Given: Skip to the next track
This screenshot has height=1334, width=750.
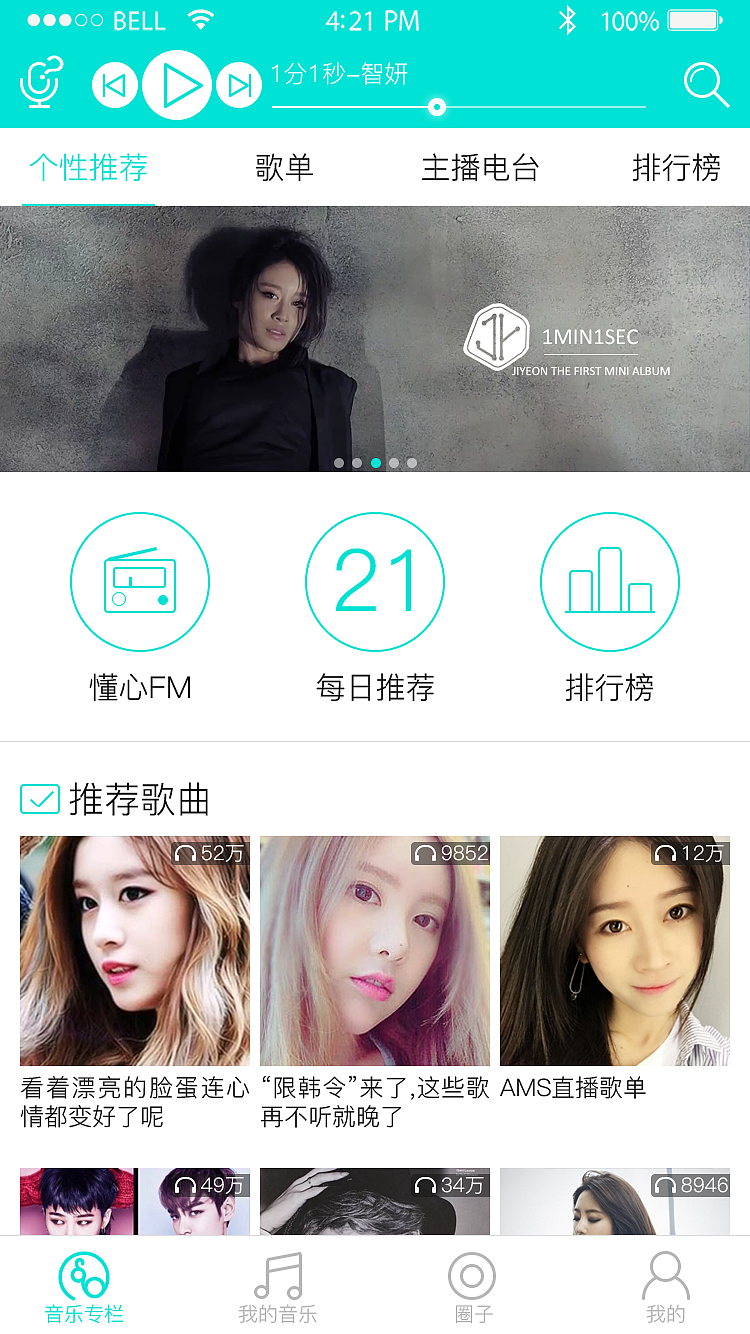Looking at the screenshot, I should click(240, 86).
